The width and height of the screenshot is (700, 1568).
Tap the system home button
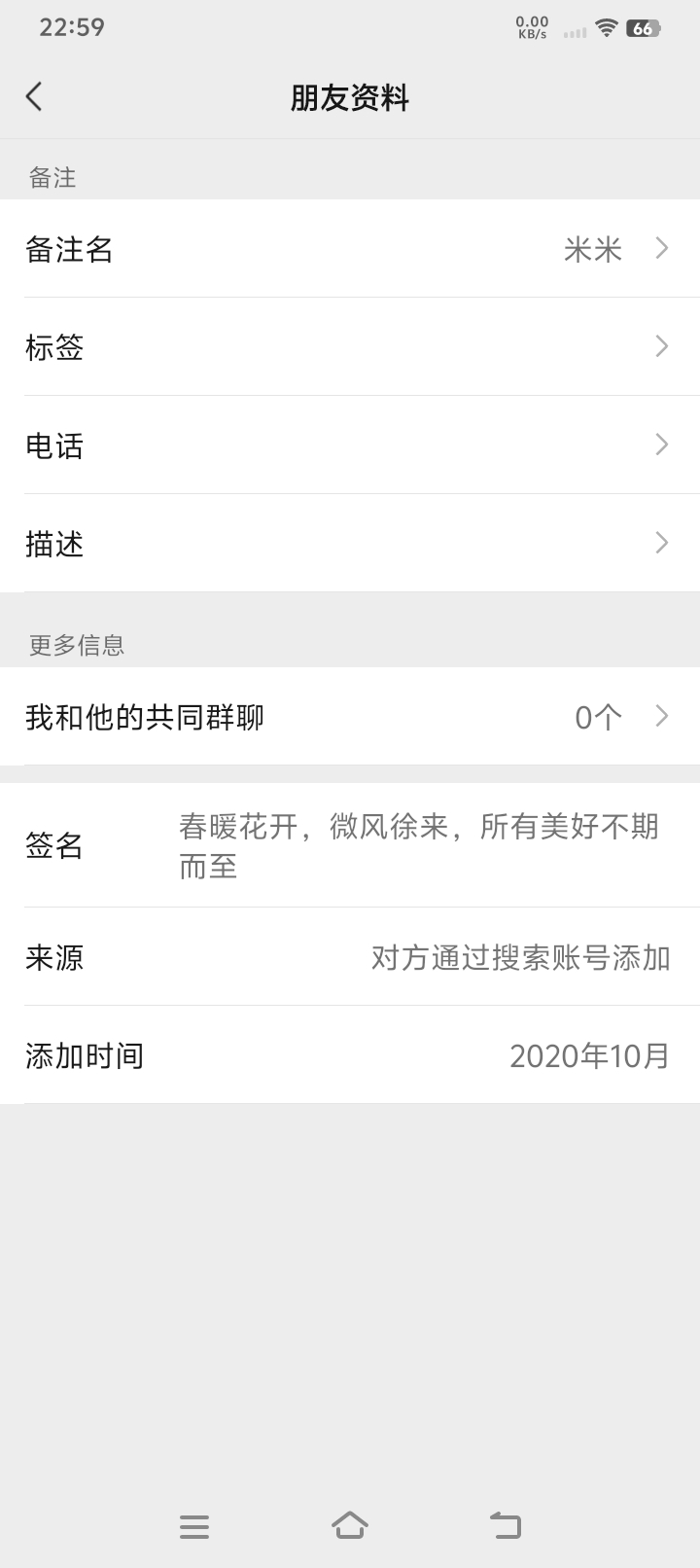pyautogui.click(x=350, y=1525)
